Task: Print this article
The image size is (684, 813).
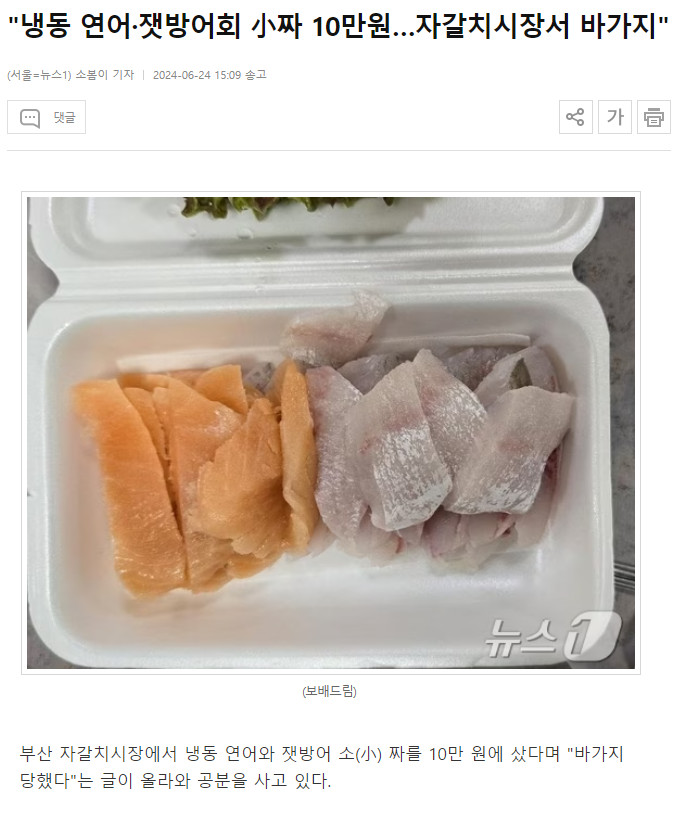Action: click(x=653, y=117)
